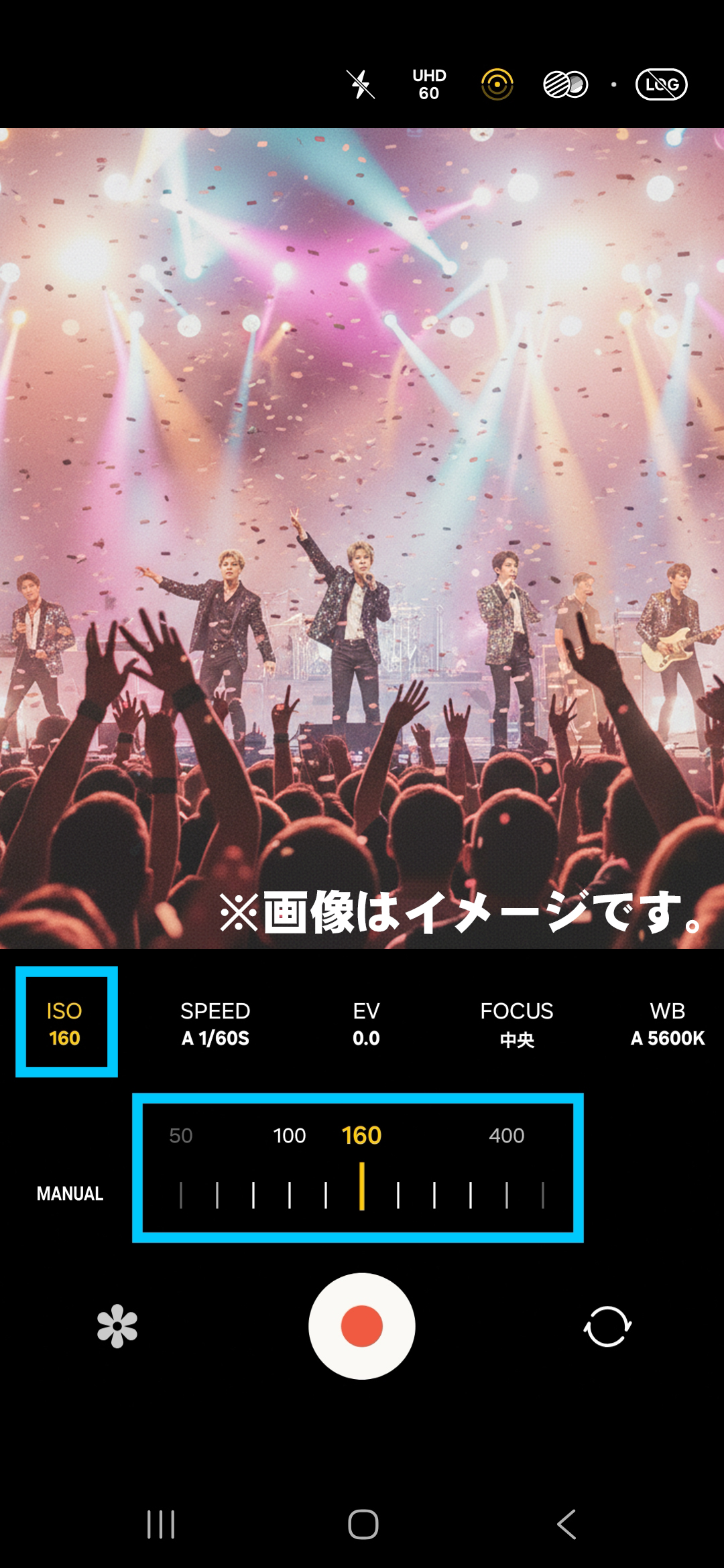
Task: Select the EV exposure setting
Action: point(366,1024)
